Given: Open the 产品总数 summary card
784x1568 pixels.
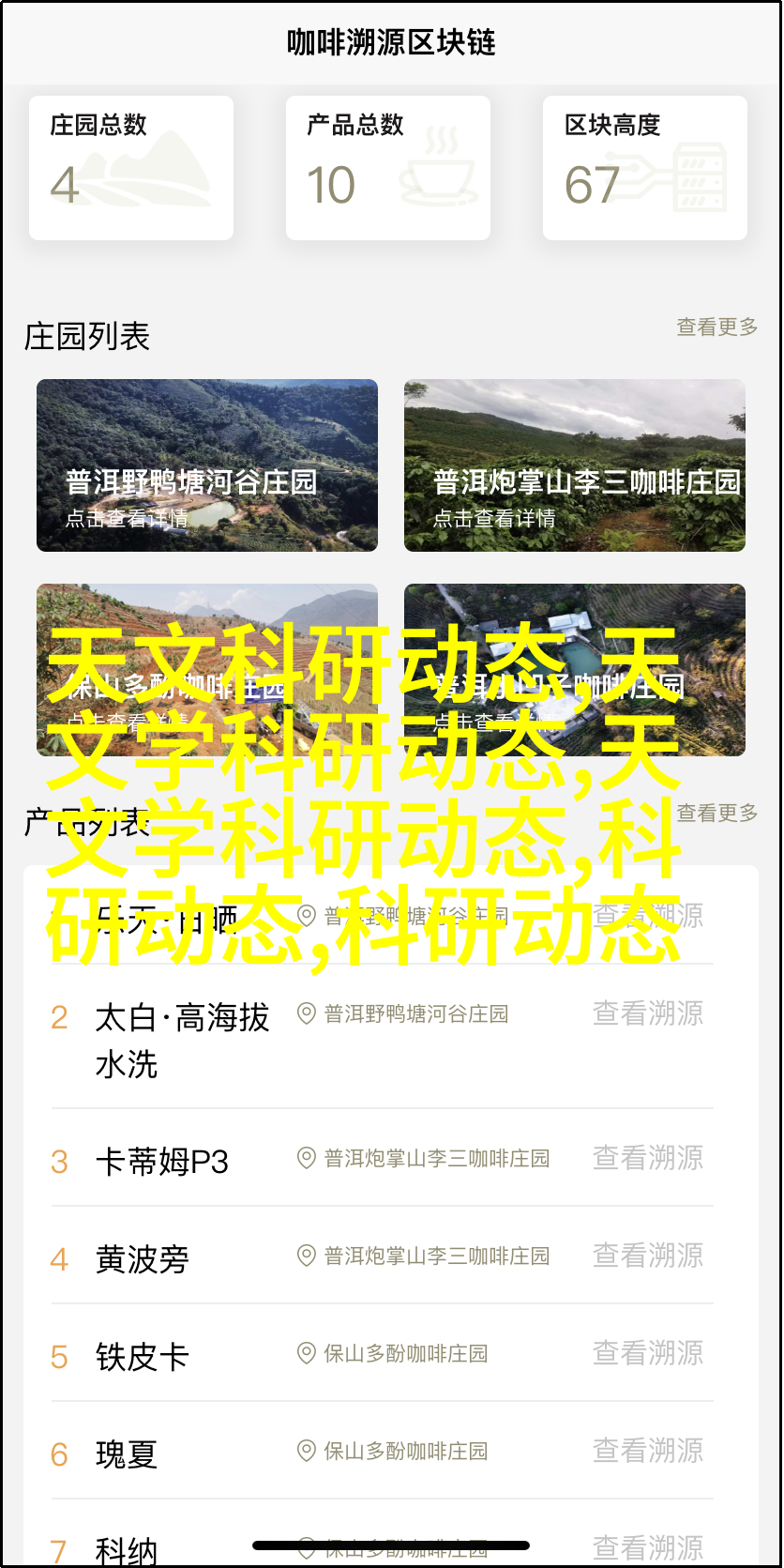Looking at the screenshot, I should (388, 168).
